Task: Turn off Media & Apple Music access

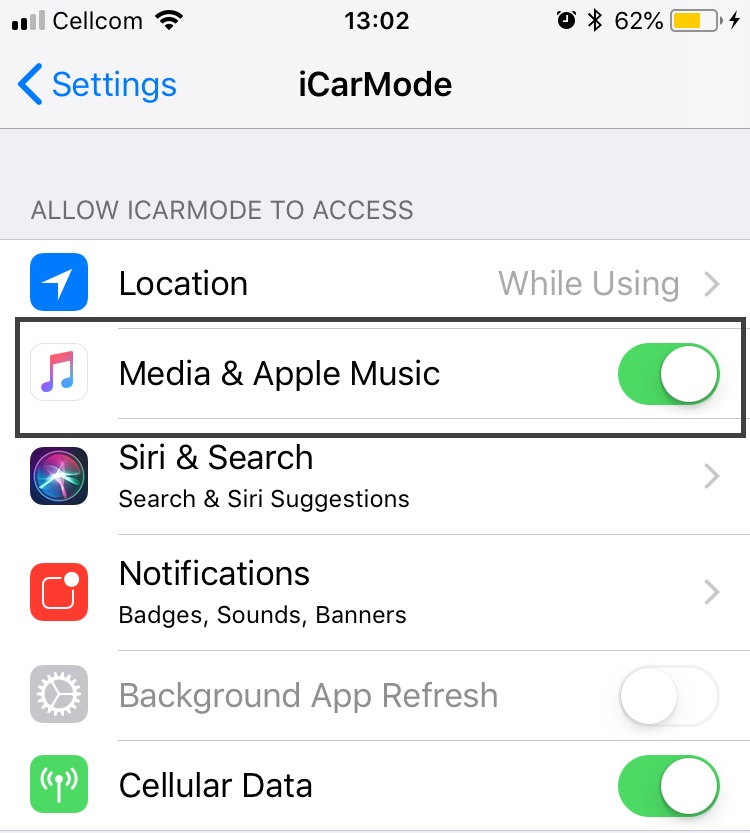Action: [669, 375]
